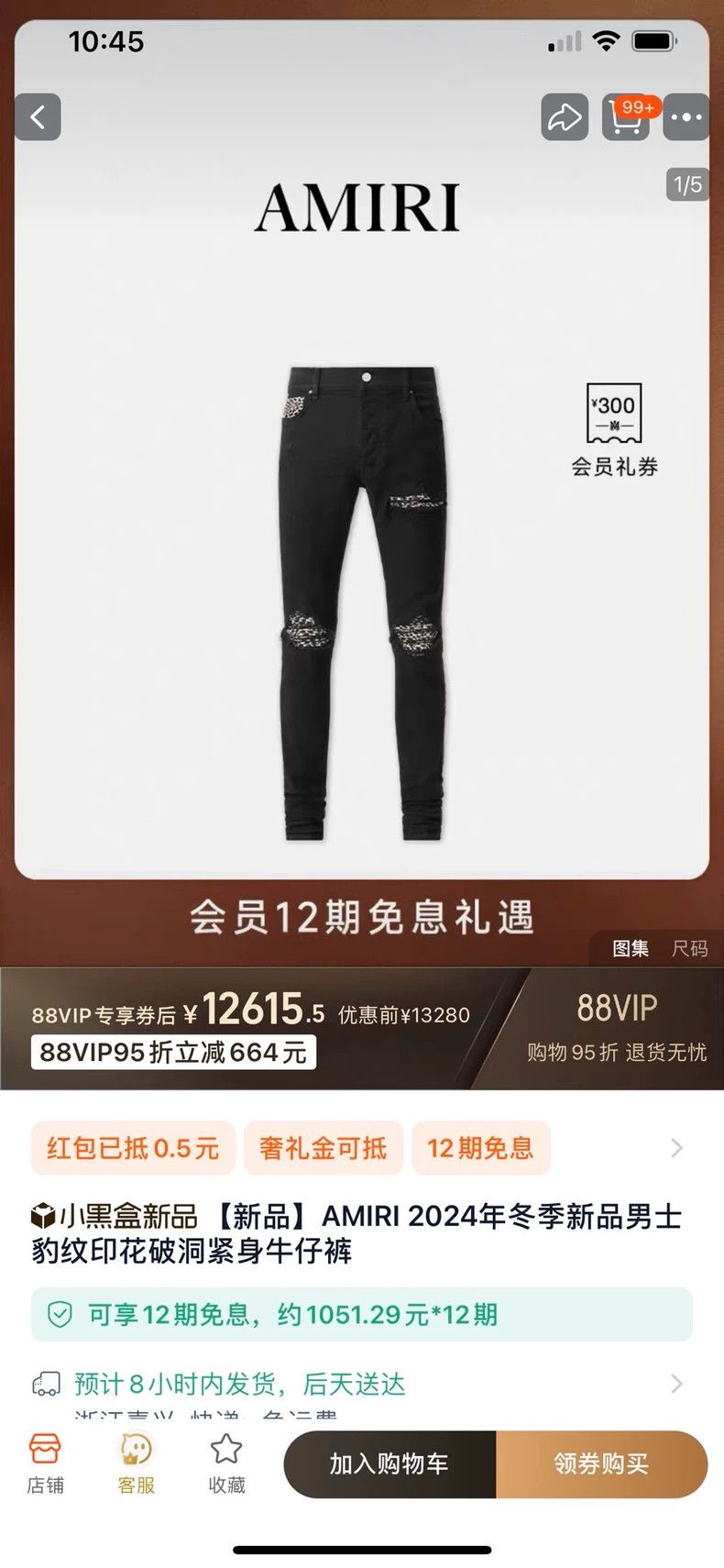Open the three-dot overflow menu
This screenshot has height=1568, width=724.
pos(686,117)
